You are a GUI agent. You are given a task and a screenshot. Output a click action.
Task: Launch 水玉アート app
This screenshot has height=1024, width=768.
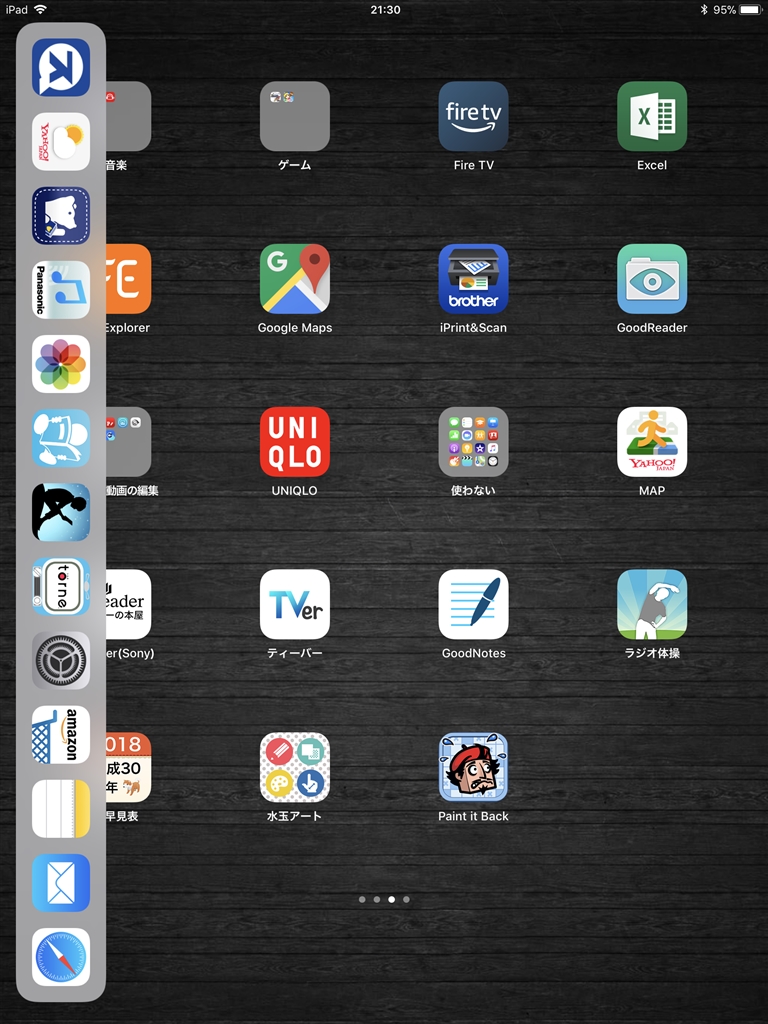coord(294,767)
